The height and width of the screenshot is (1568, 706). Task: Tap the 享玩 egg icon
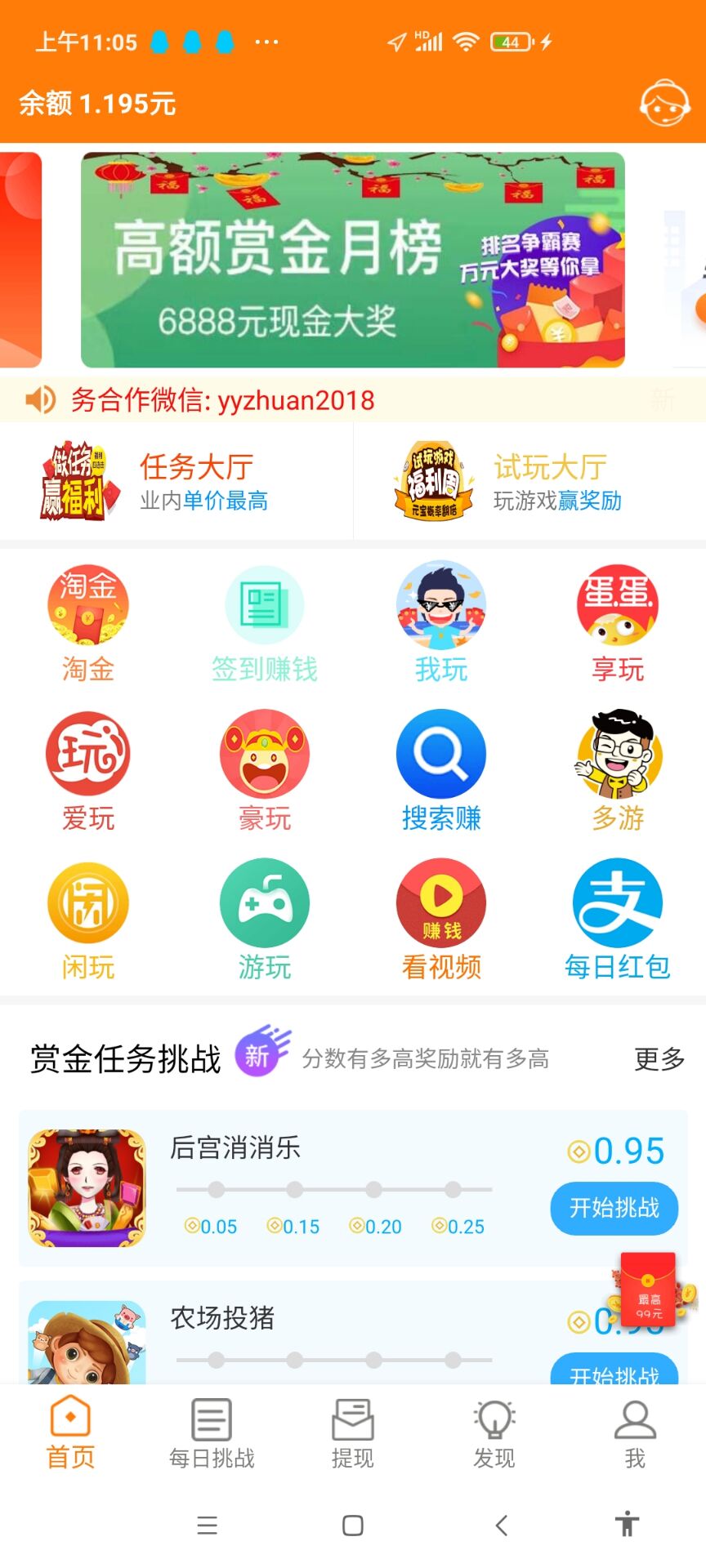[617, 622]
